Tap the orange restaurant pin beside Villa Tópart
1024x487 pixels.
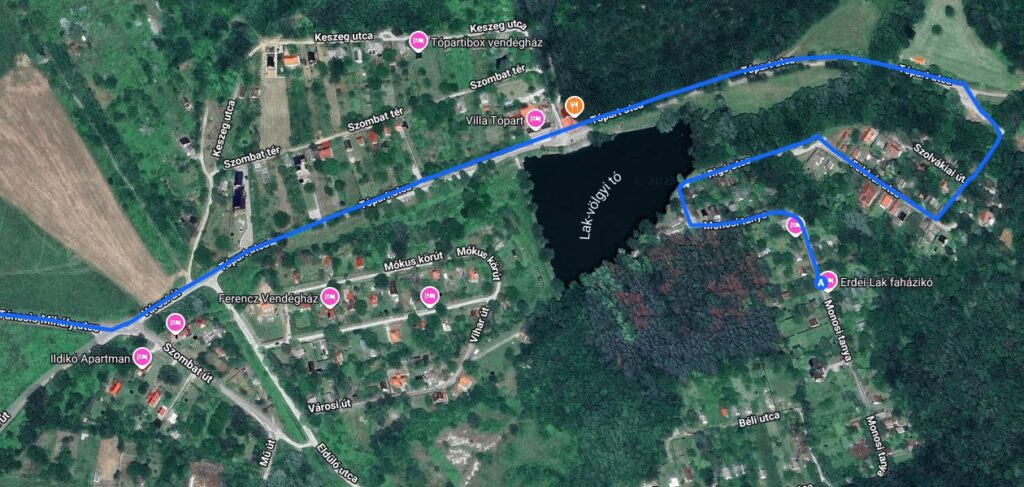coord(574,104)
